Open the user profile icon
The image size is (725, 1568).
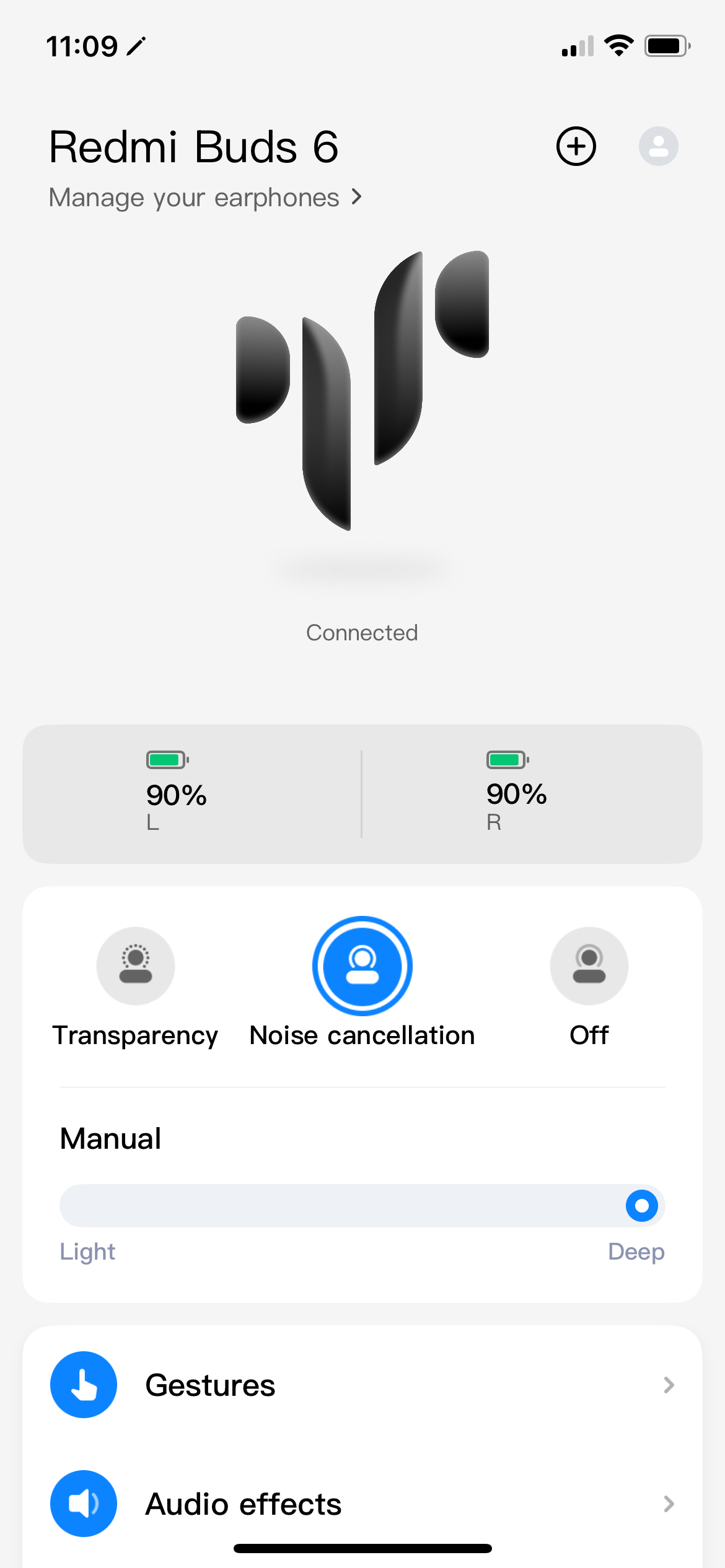[658, 147]
